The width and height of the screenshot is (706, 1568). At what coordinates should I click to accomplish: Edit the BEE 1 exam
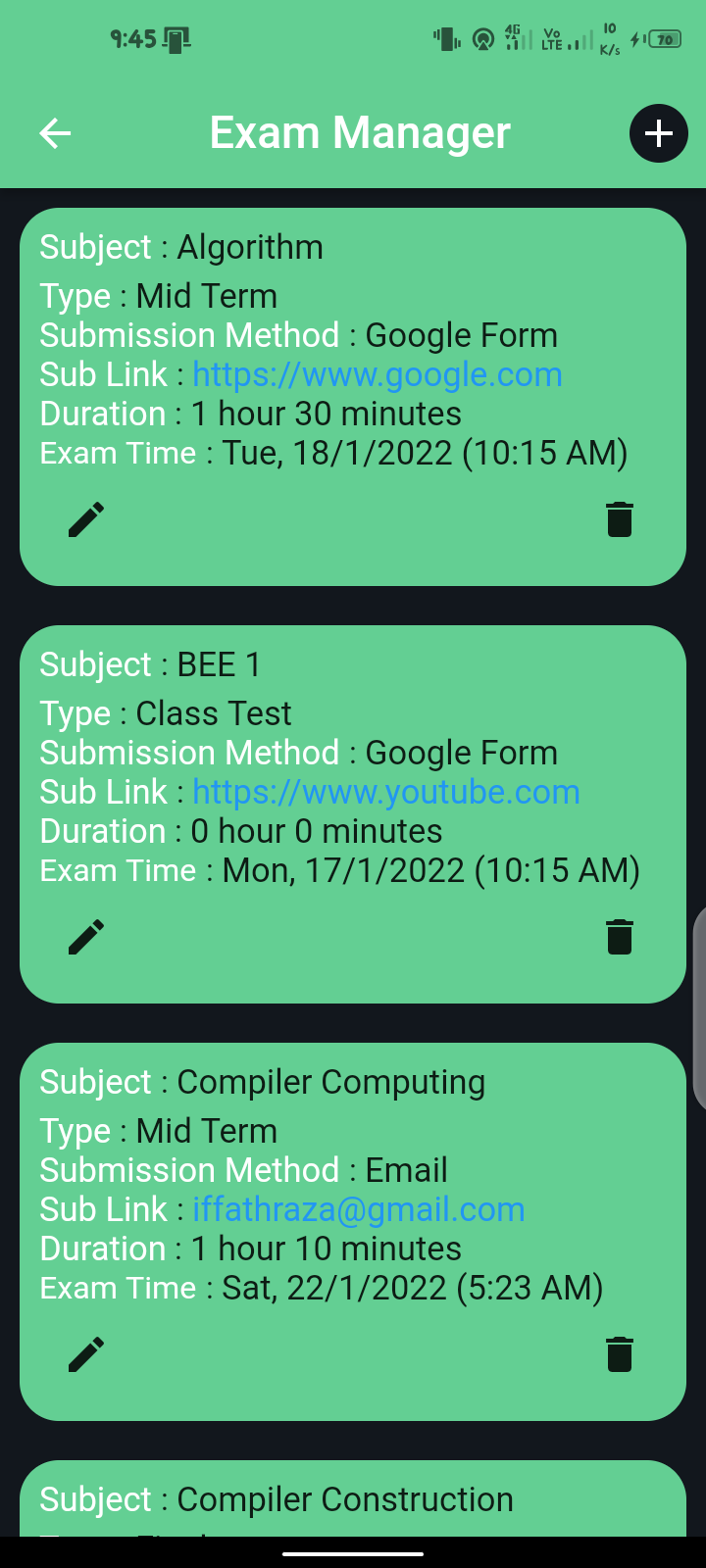coord(86,937)
